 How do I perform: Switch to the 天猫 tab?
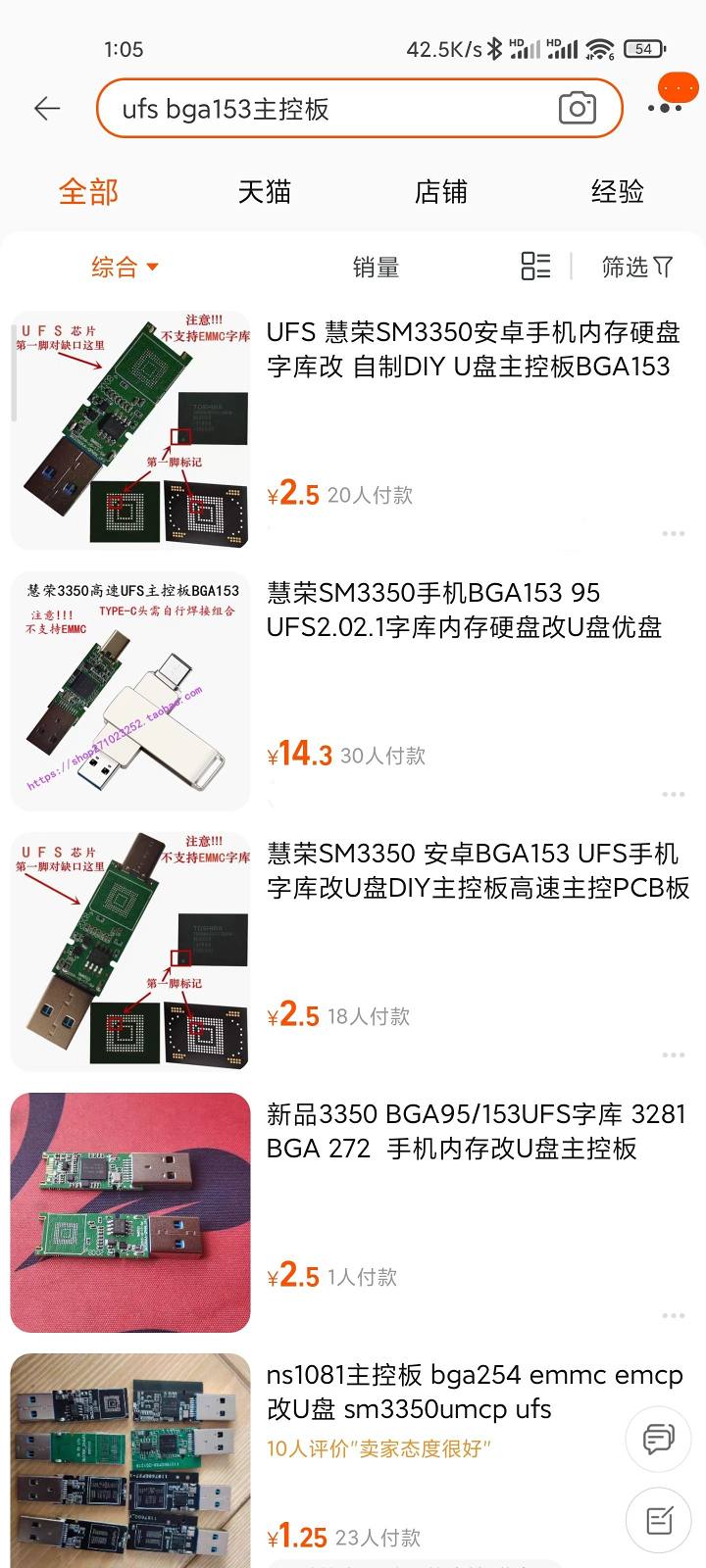[x=265, y=192]
